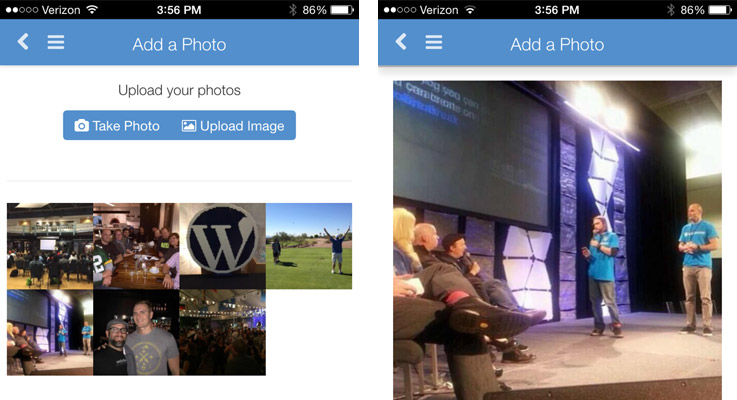Open the small stage presentation thumbnail
Image resolution: width=737 pixels, height=400 pixels.
(50, 332)
